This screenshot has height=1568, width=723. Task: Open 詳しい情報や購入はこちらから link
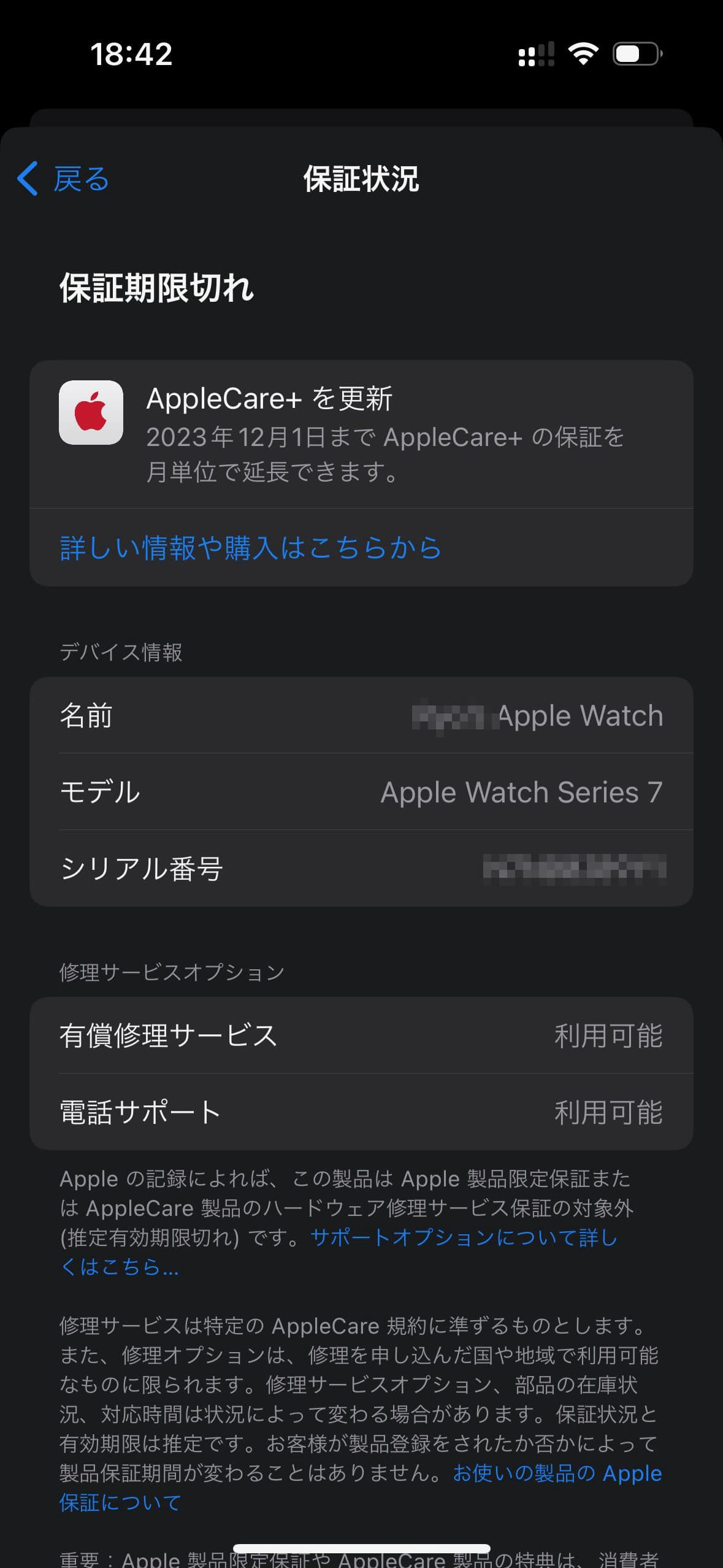[251, 548]
